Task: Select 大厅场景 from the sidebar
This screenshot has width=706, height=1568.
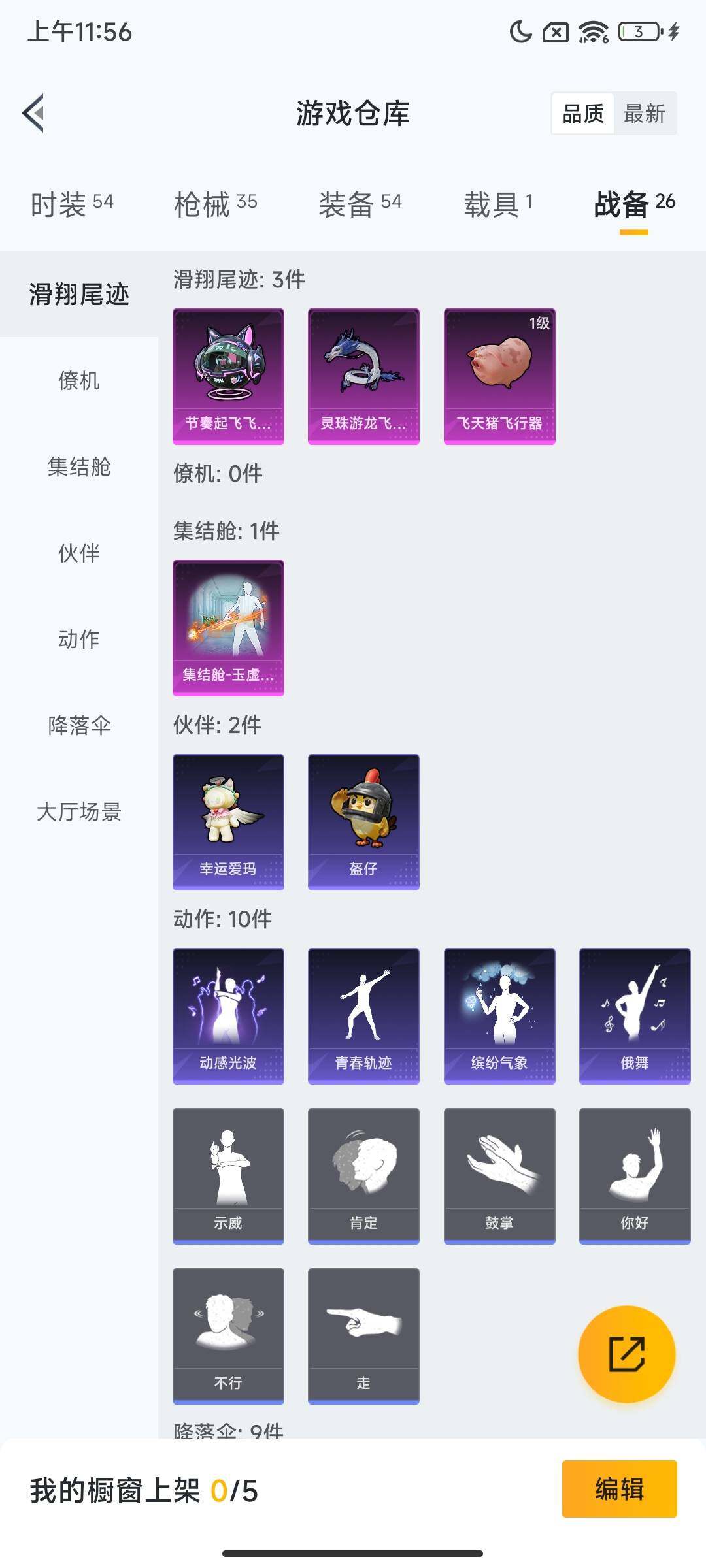Action: click(x=78, y=813)
